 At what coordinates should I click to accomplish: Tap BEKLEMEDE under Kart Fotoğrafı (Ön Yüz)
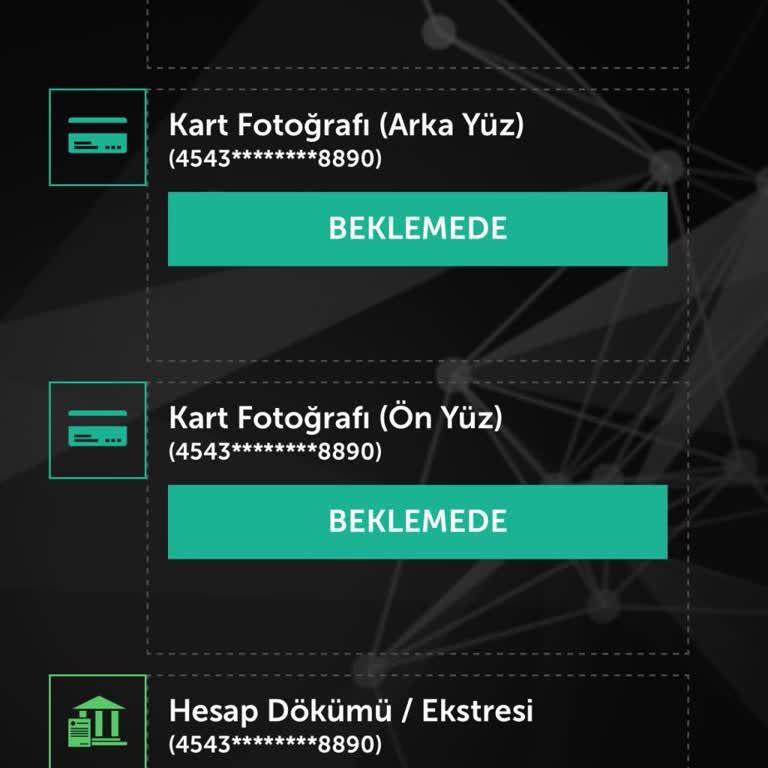[417, 522]
